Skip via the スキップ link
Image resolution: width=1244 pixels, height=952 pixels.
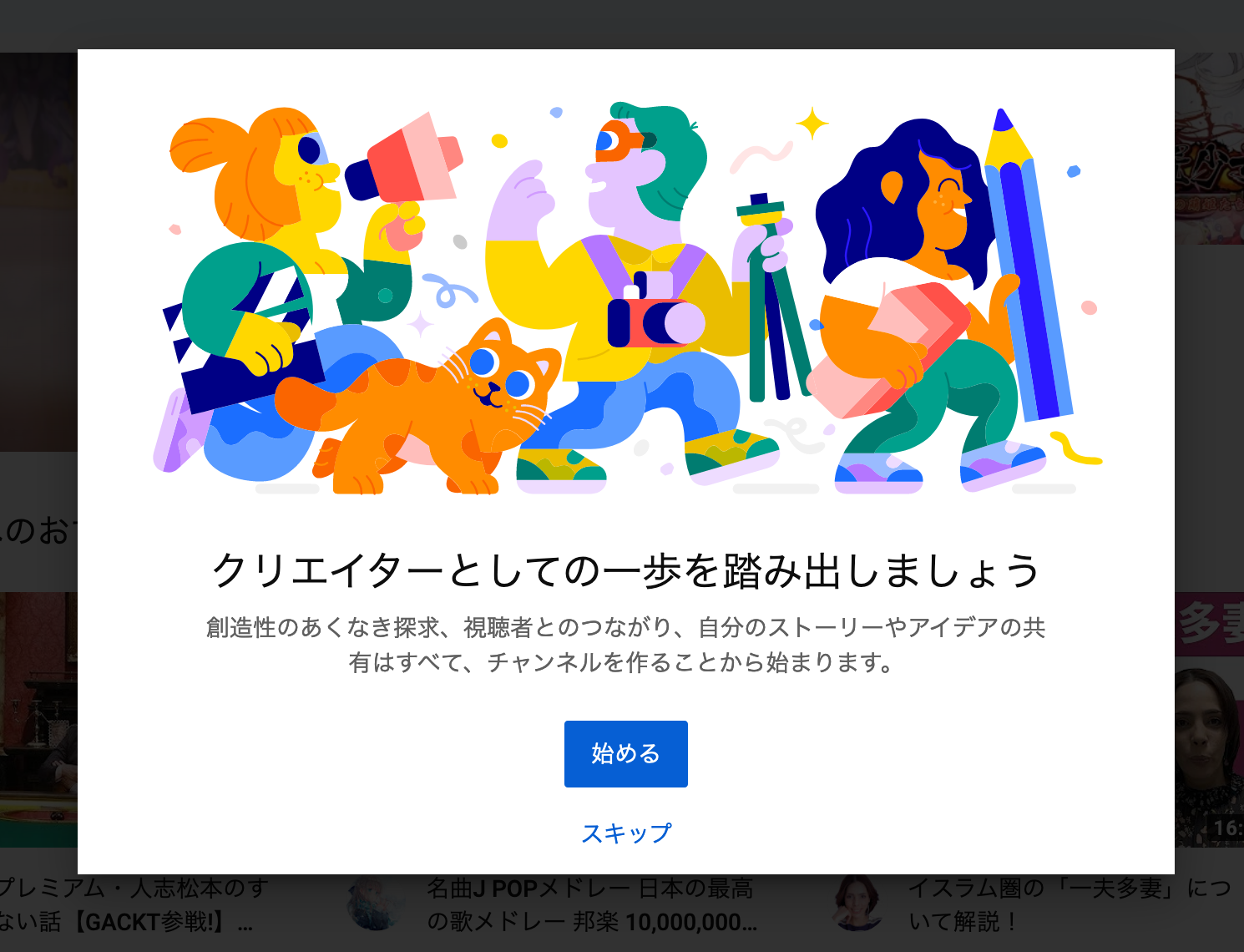pos(625,833)
